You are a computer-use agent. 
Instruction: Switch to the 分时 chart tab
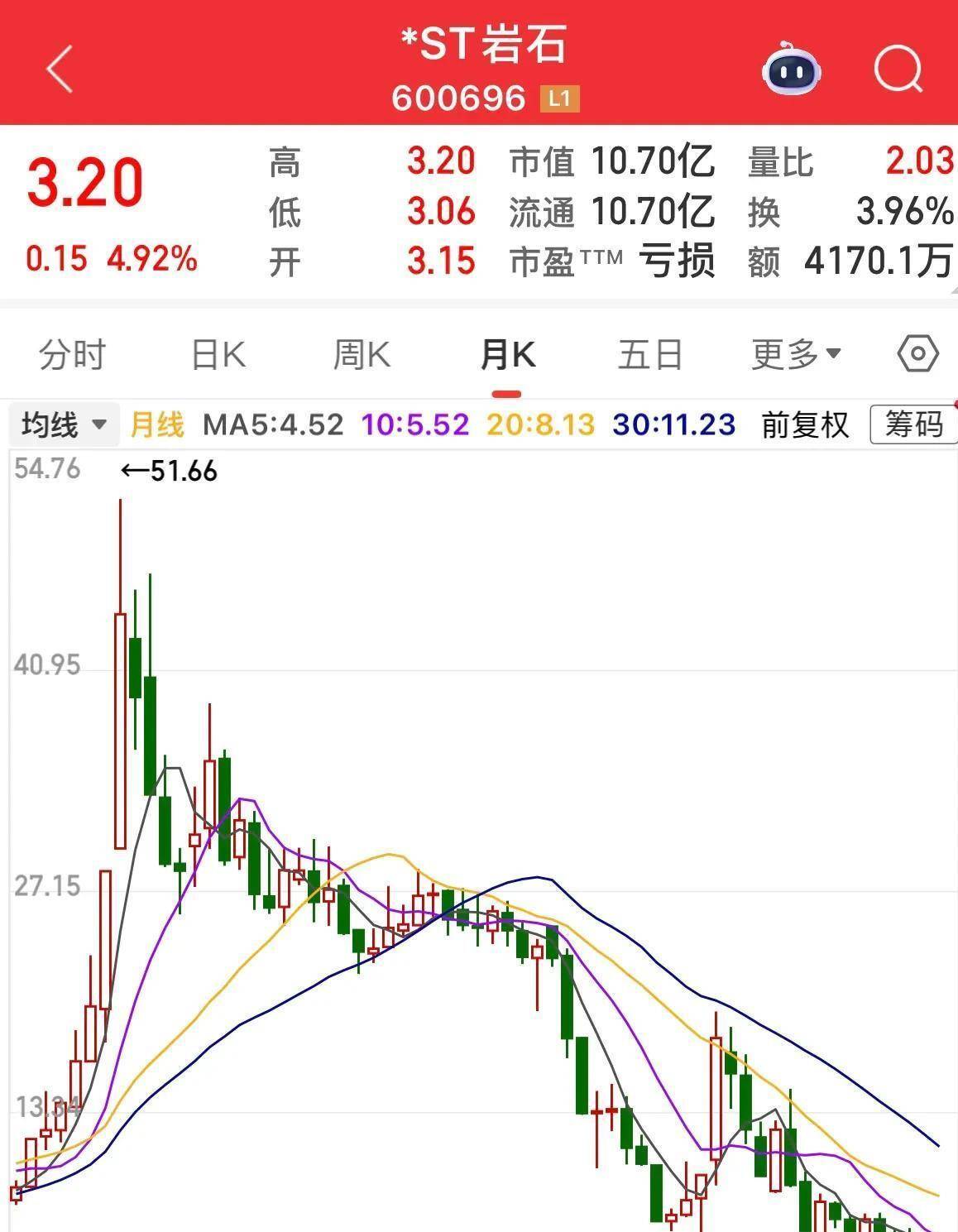click(72, 355)
